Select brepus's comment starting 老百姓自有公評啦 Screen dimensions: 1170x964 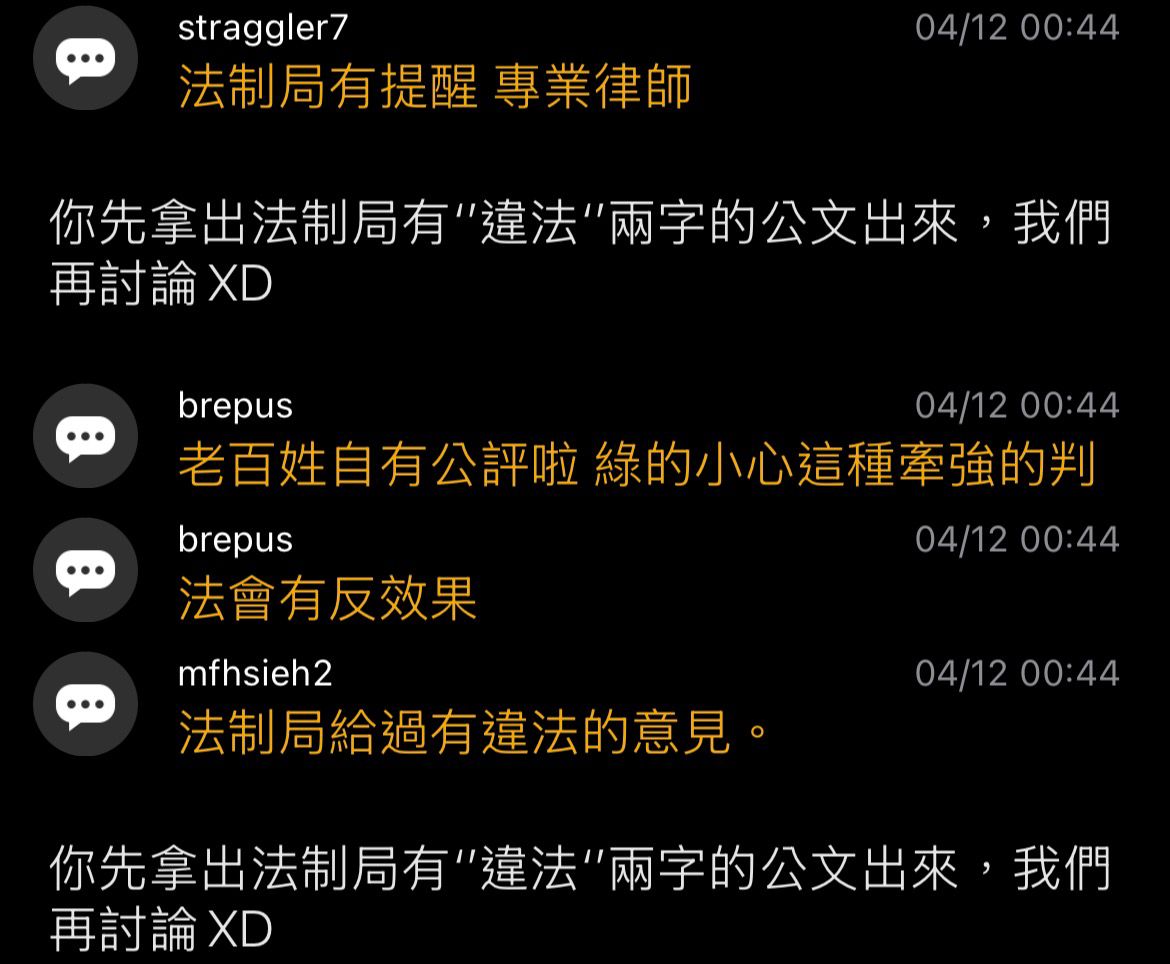(x=636, y=465)
